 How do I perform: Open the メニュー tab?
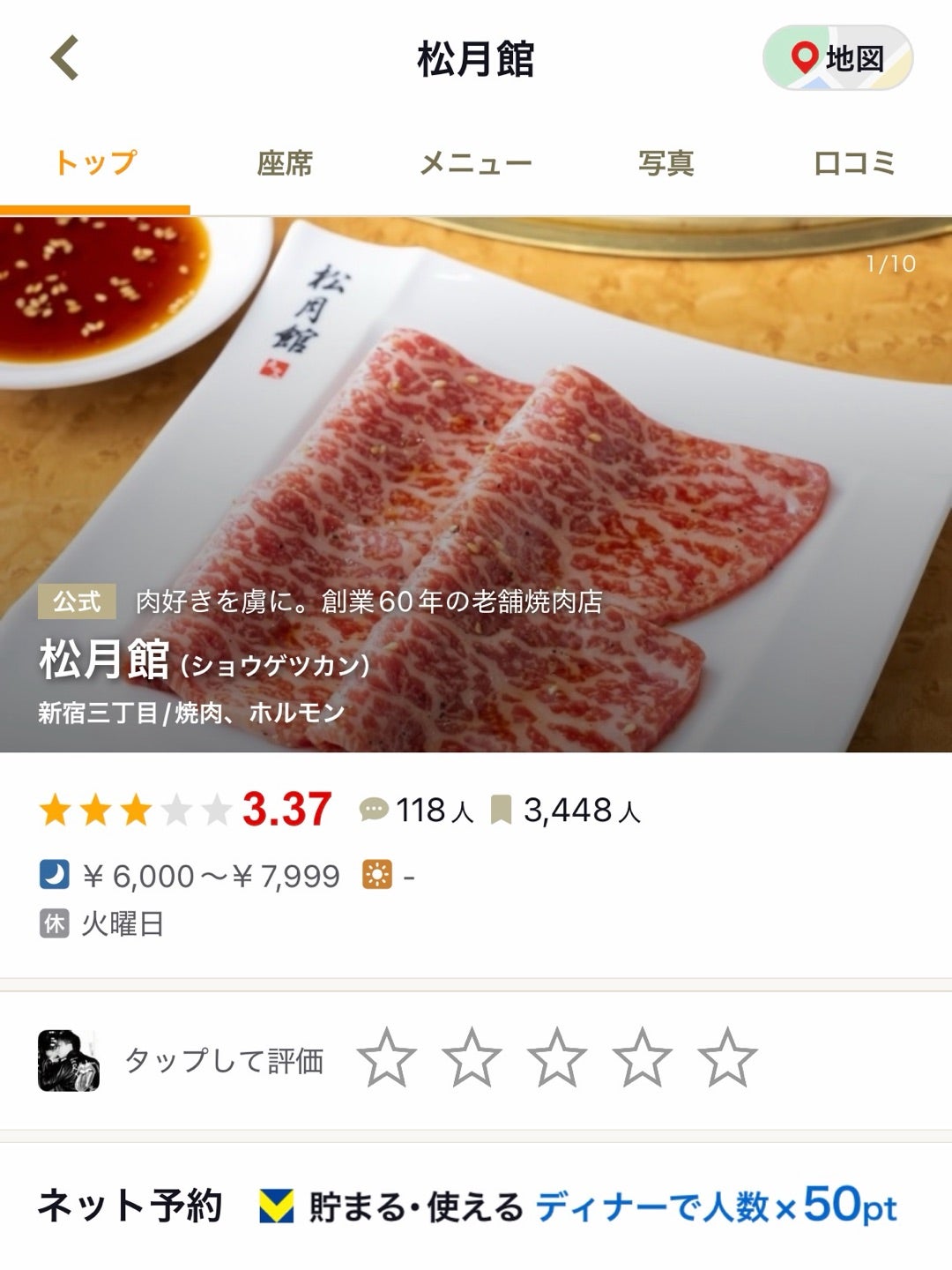coord(476,163)
